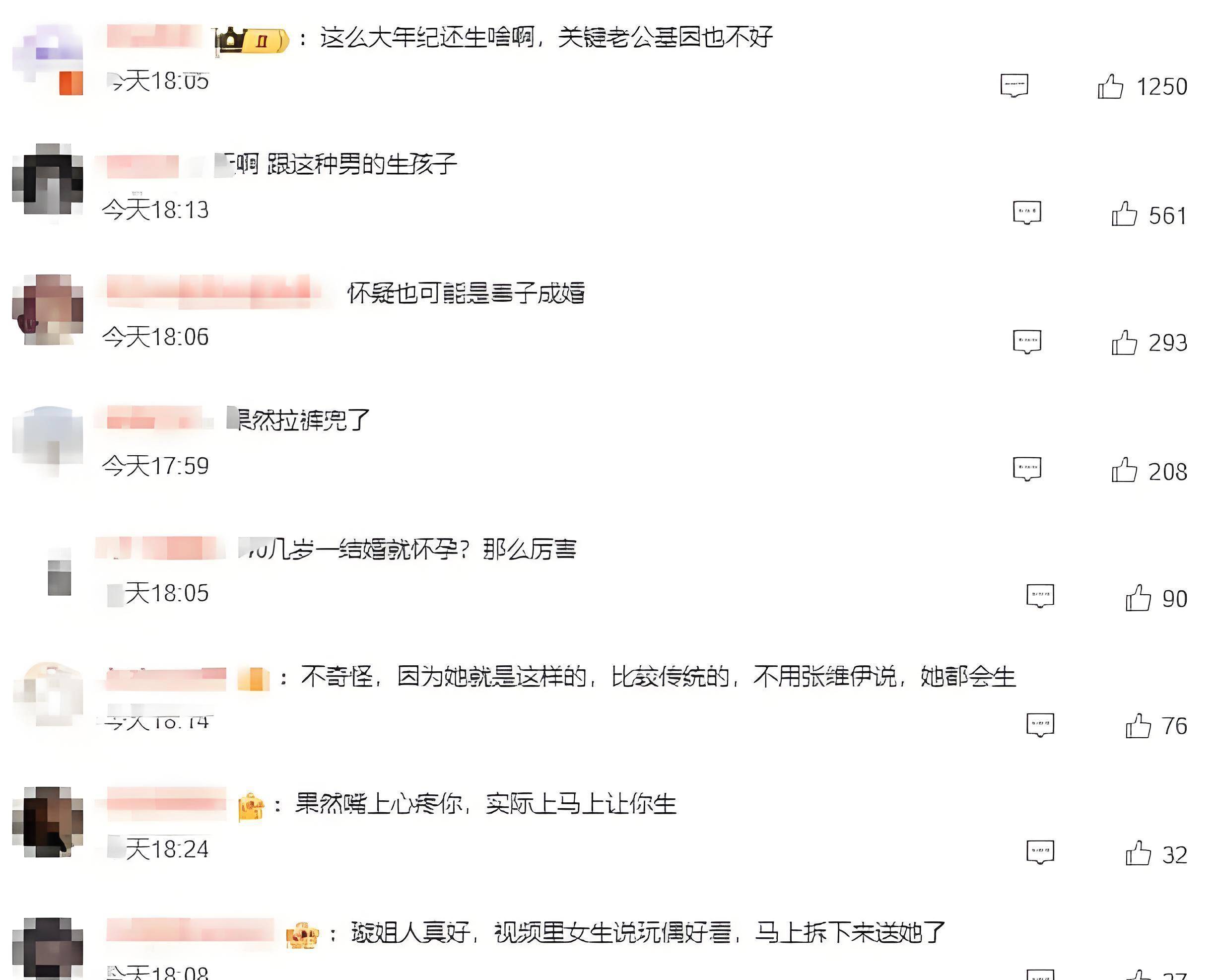Like the comment with 76 likes

point(1138,726)
